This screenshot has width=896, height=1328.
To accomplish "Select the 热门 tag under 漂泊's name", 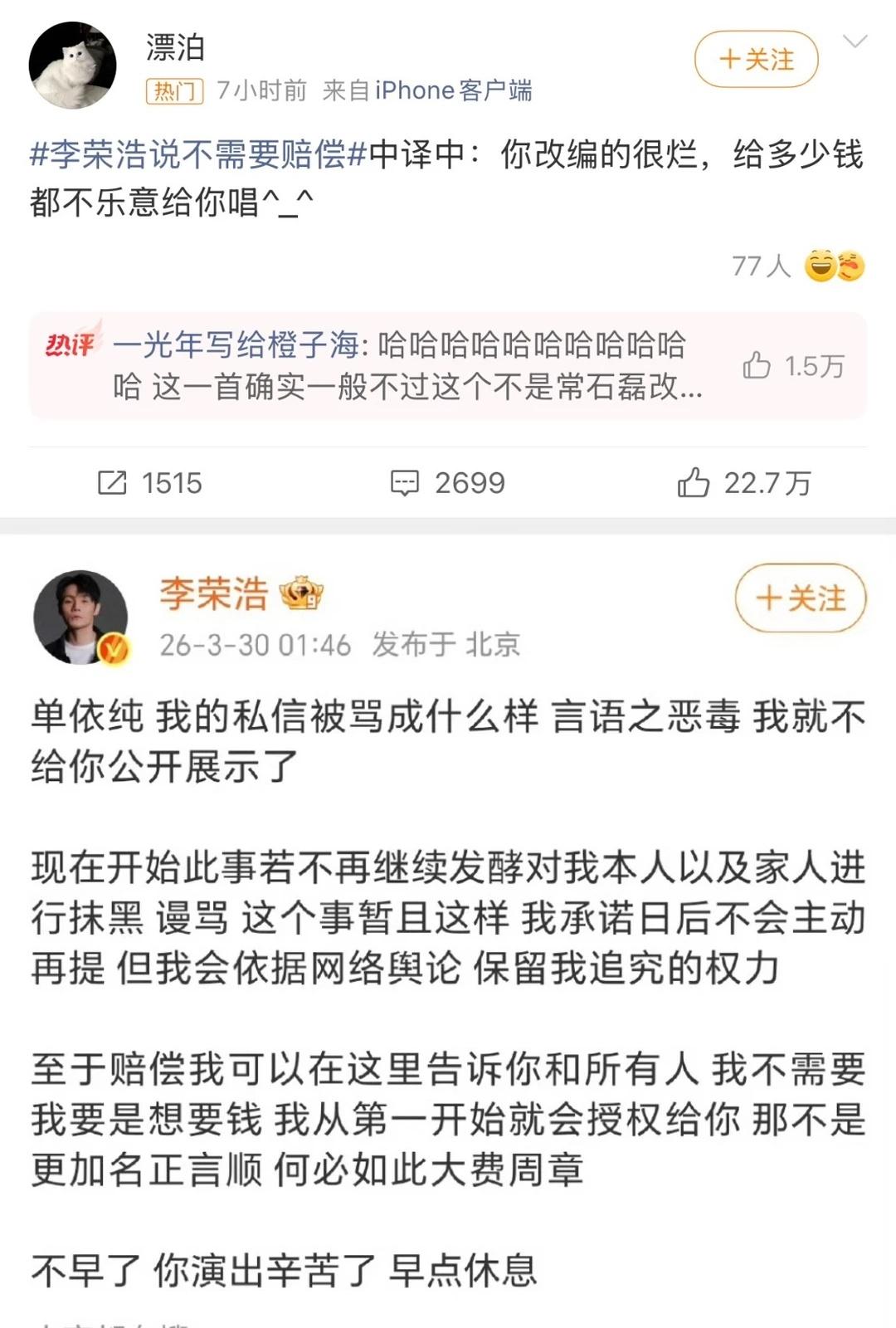I will tap(174, 91).
